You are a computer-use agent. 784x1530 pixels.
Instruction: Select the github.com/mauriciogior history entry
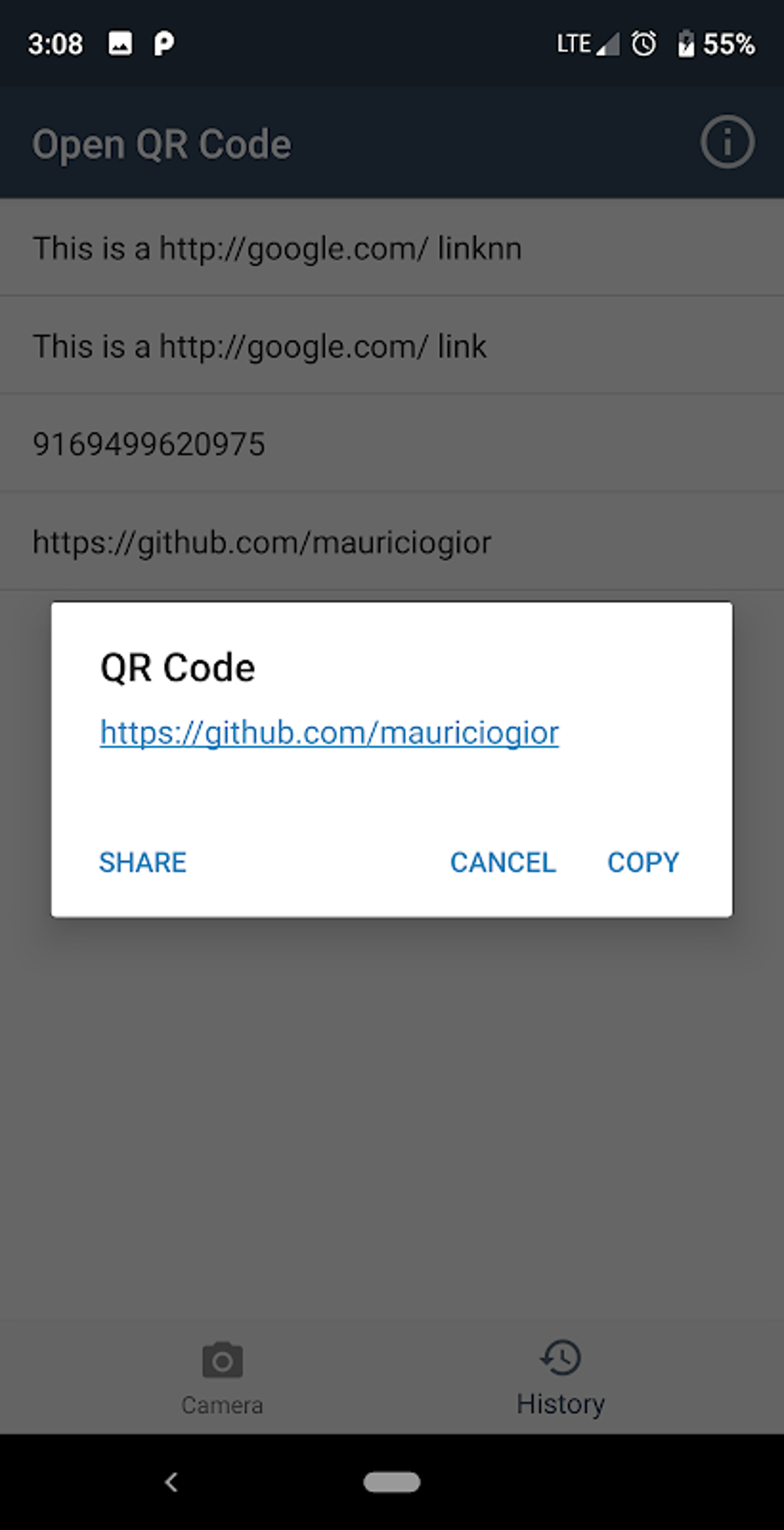tap(261, 541)
